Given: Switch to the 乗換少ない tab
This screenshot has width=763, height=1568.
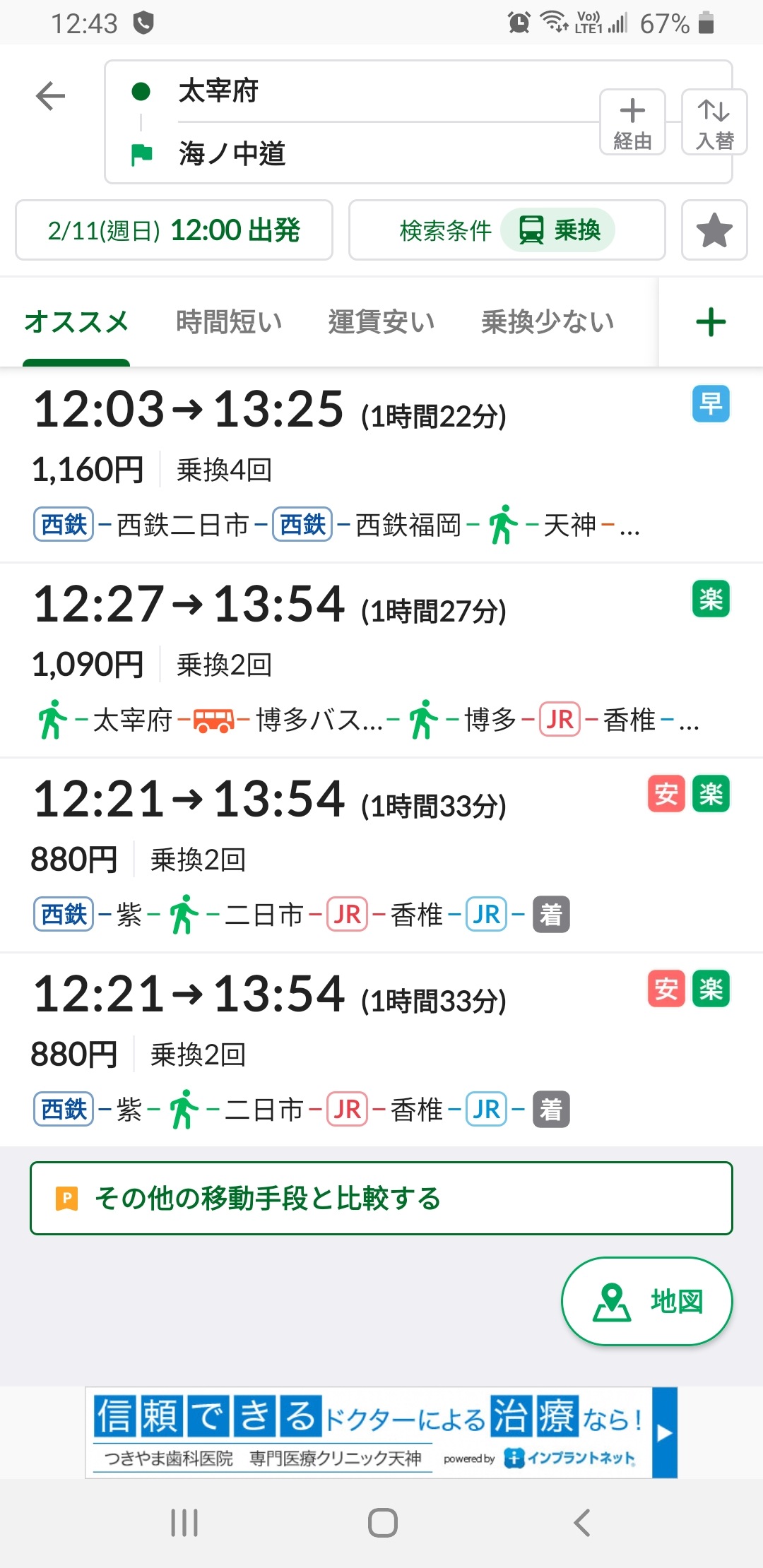Looking at the screenshot, I should (548, 322).
